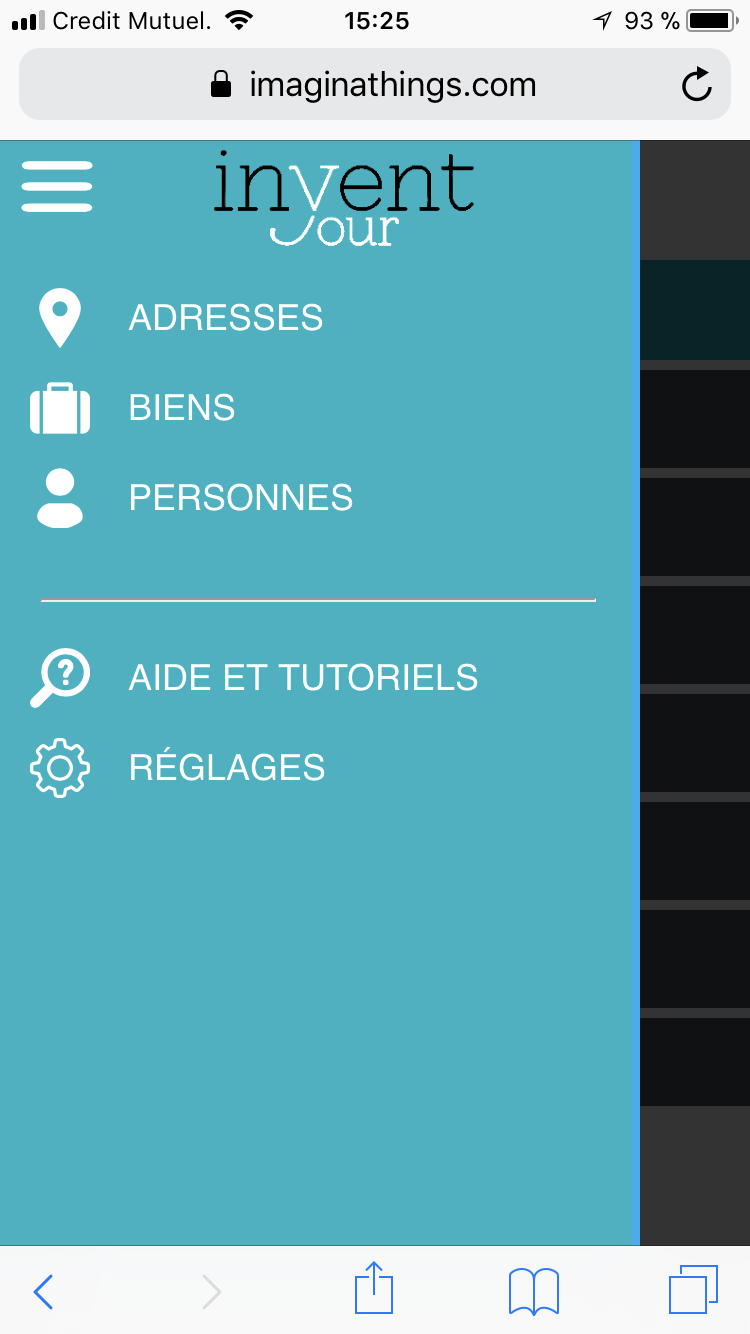Open Aide et tutoriels
This screenshot has height=1334, width=750.
click(303, 678)
